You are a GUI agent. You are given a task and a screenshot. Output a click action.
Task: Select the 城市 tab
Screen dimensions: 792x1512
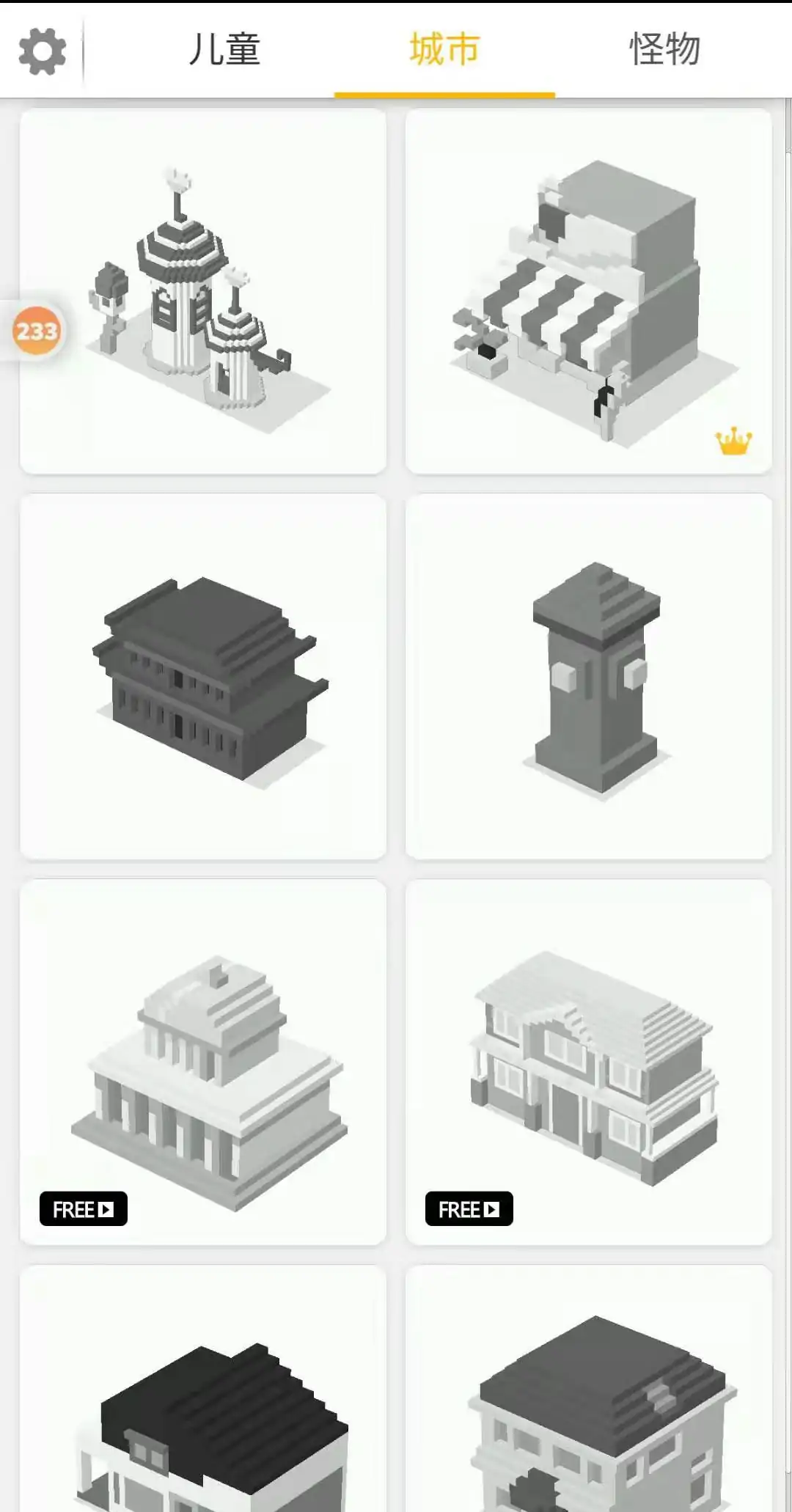click(444, 50)
